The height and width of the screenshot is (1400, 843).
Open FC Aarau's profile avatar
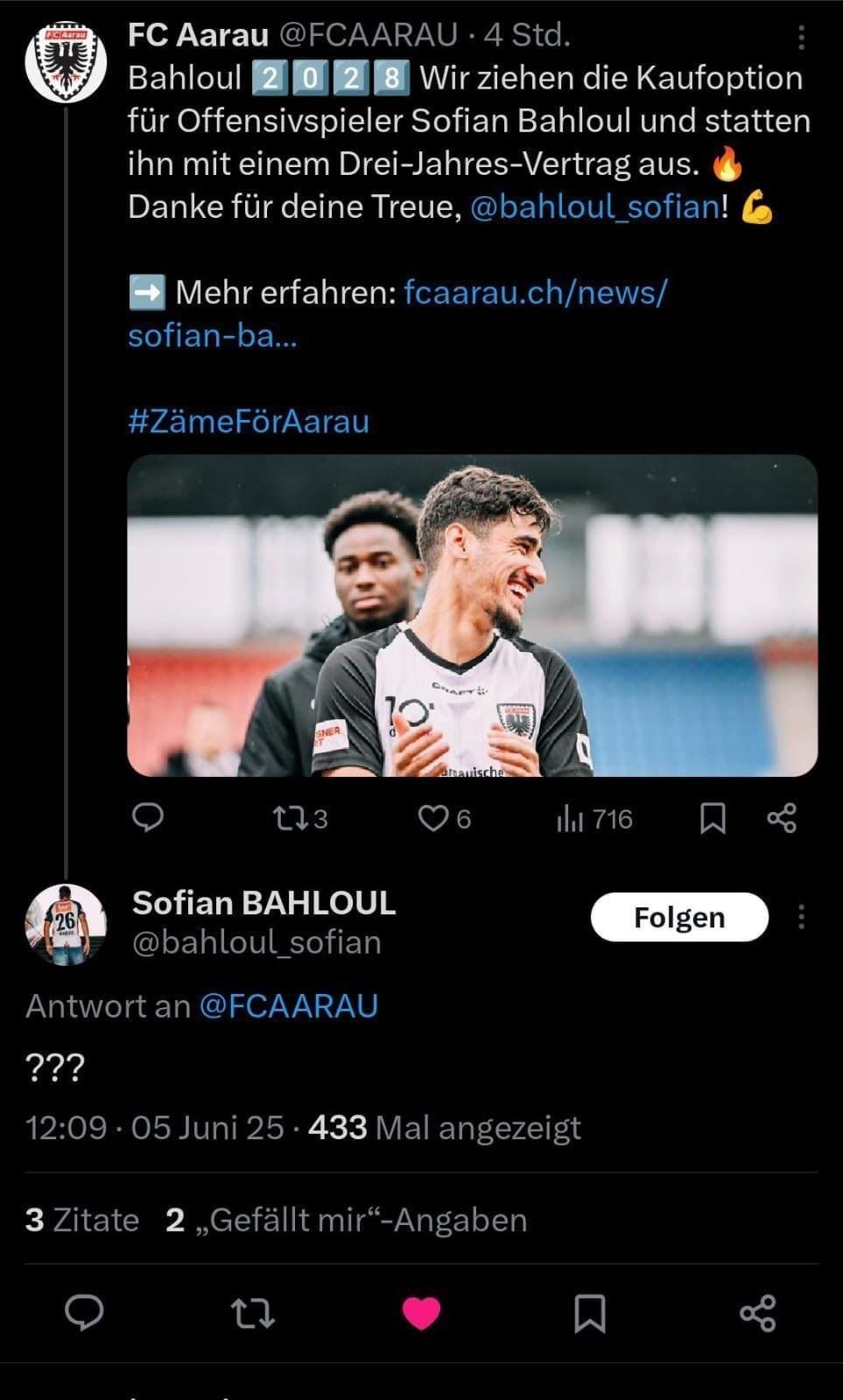(66, 63)
